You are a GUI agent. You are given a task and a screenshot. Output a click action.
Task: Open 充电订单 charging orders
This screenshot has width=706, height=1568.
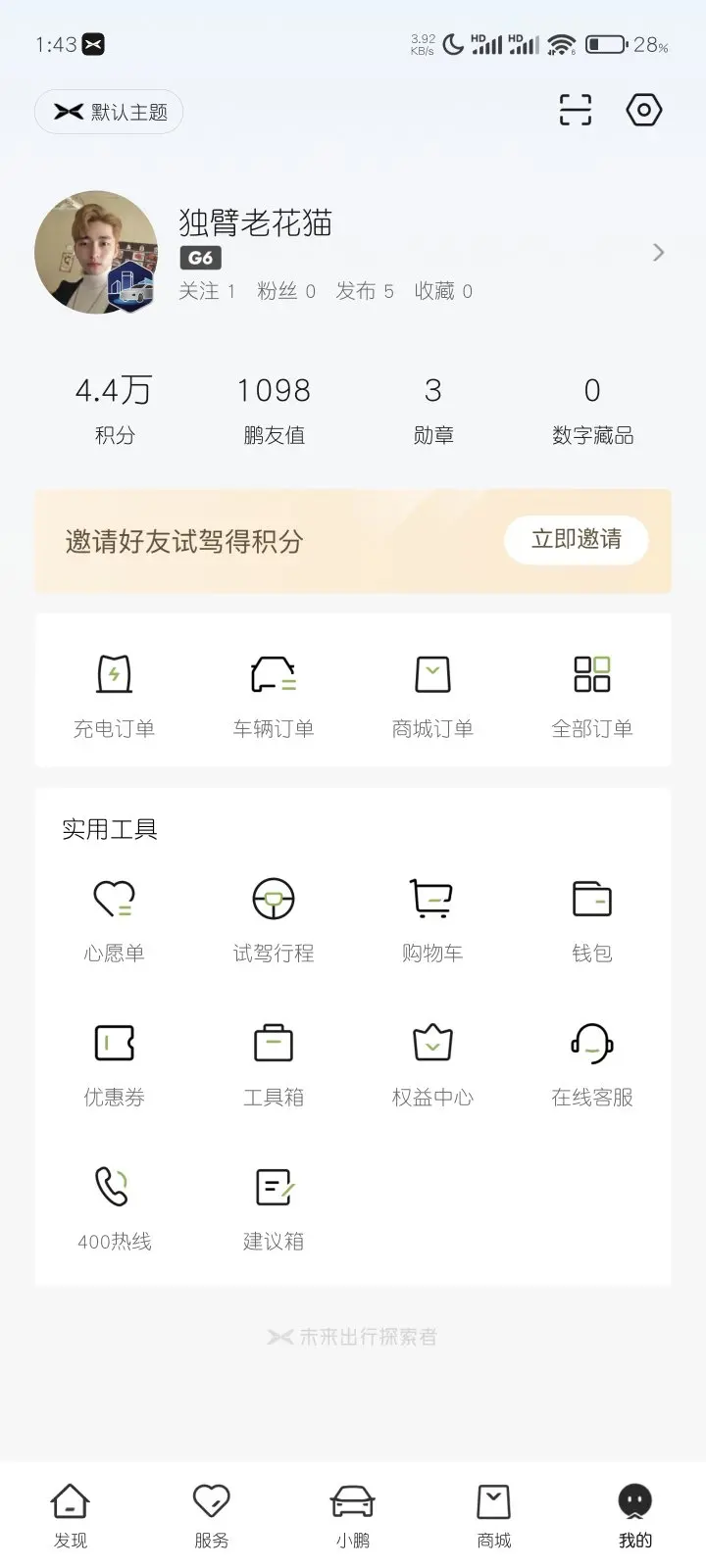[114, 691]
